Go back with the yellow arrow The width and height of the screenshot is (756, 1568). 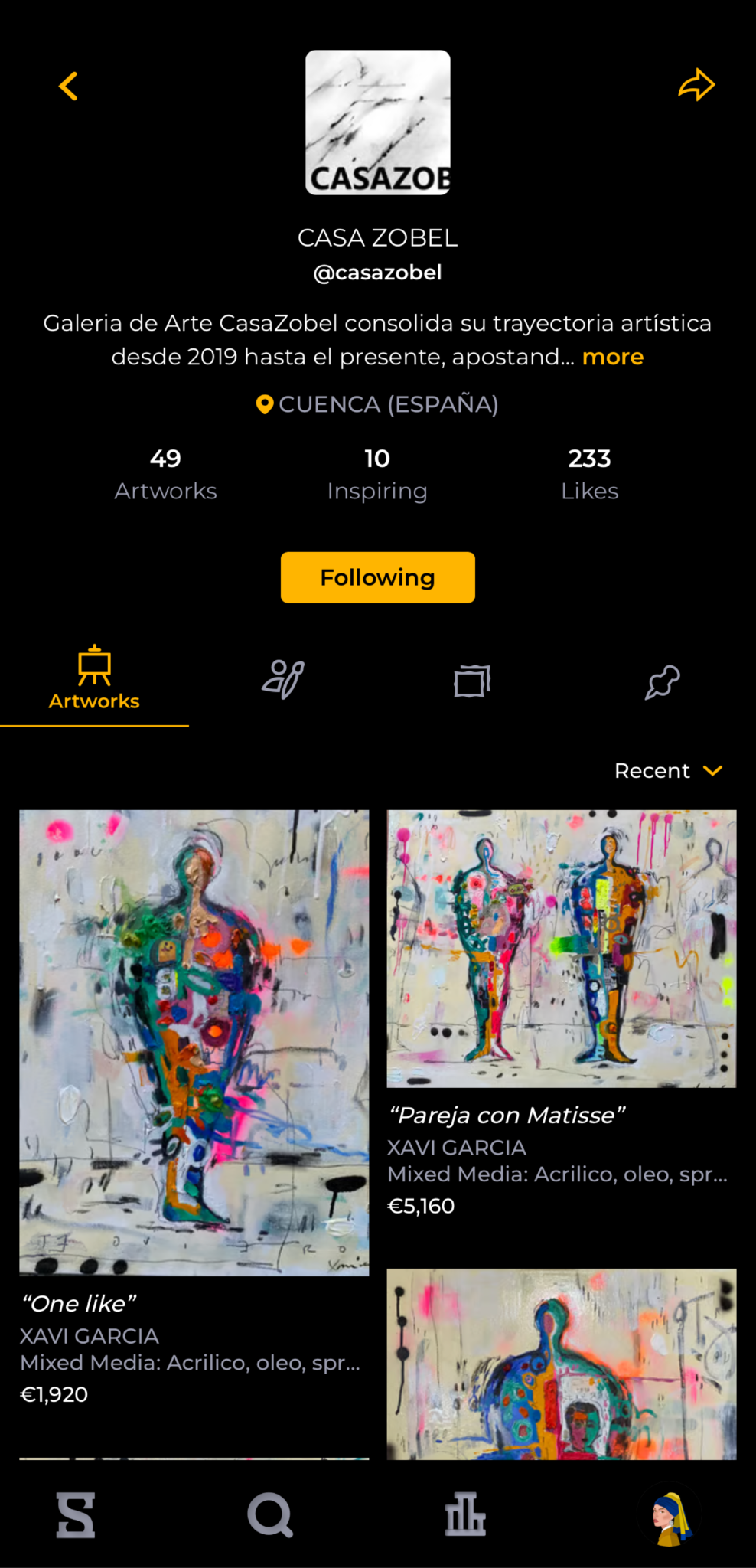coord(68,87)
